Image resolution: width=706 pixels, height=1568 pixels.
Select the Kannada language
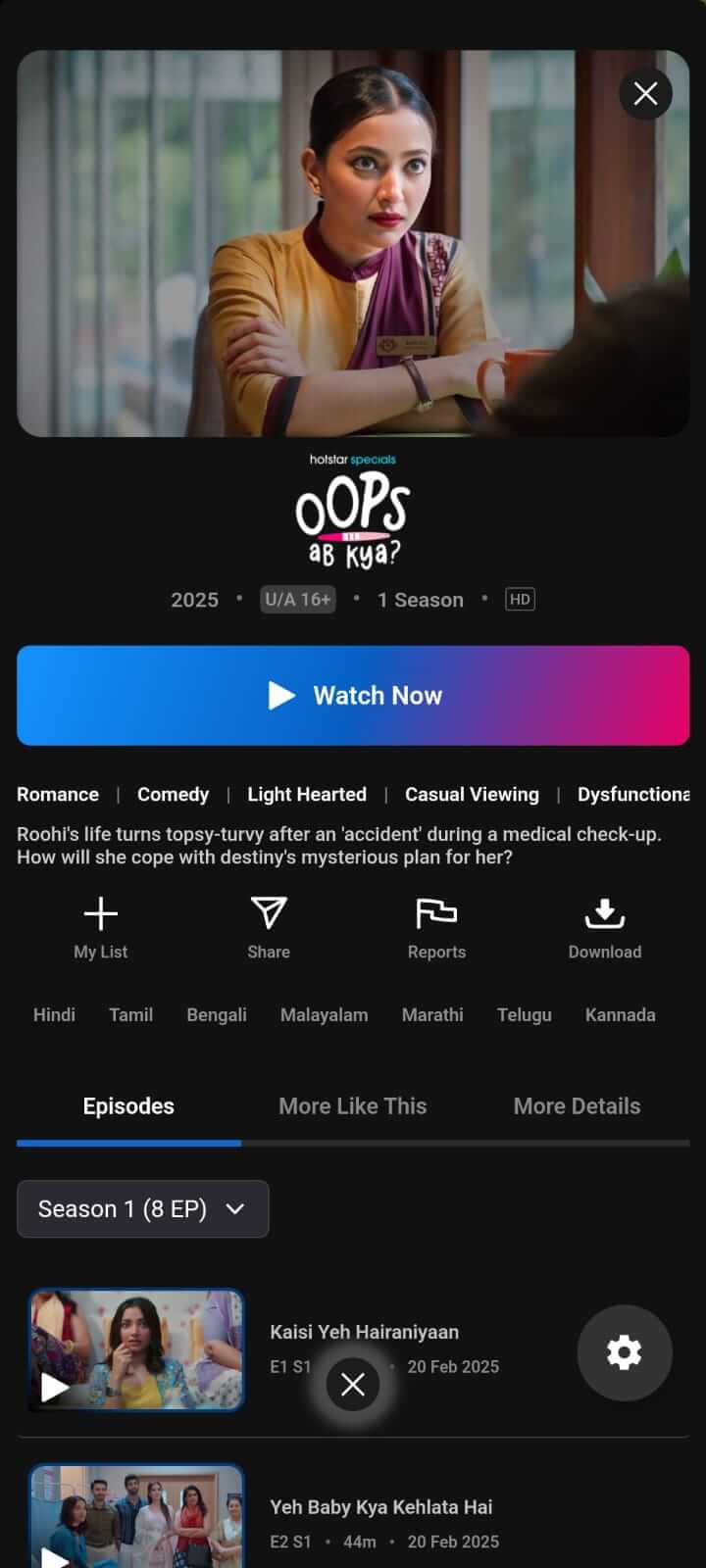(x=620, y=1015)
